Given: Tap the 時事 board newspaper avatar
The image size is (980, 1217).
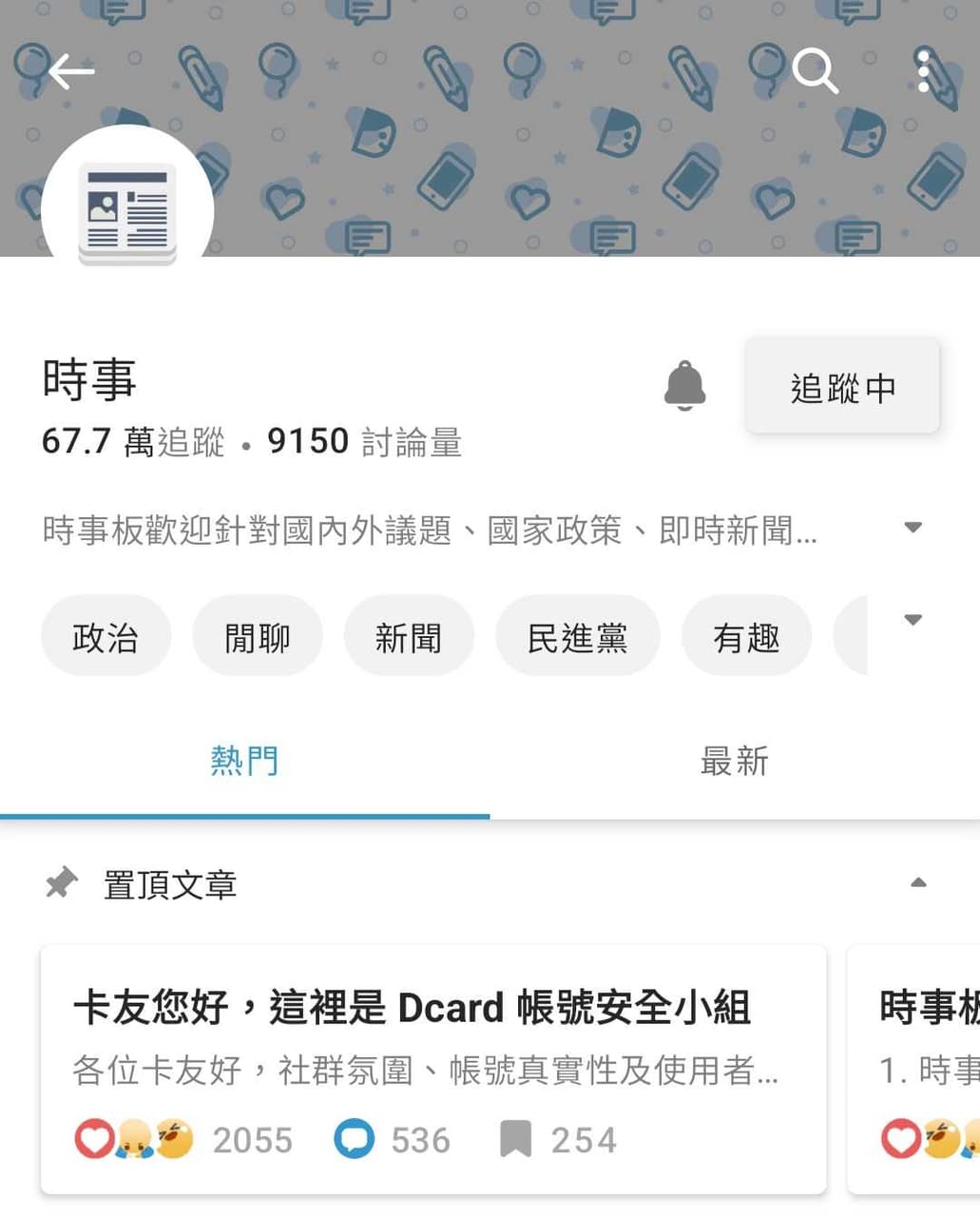Looking at the screenshot, I should tap(129, 209).
